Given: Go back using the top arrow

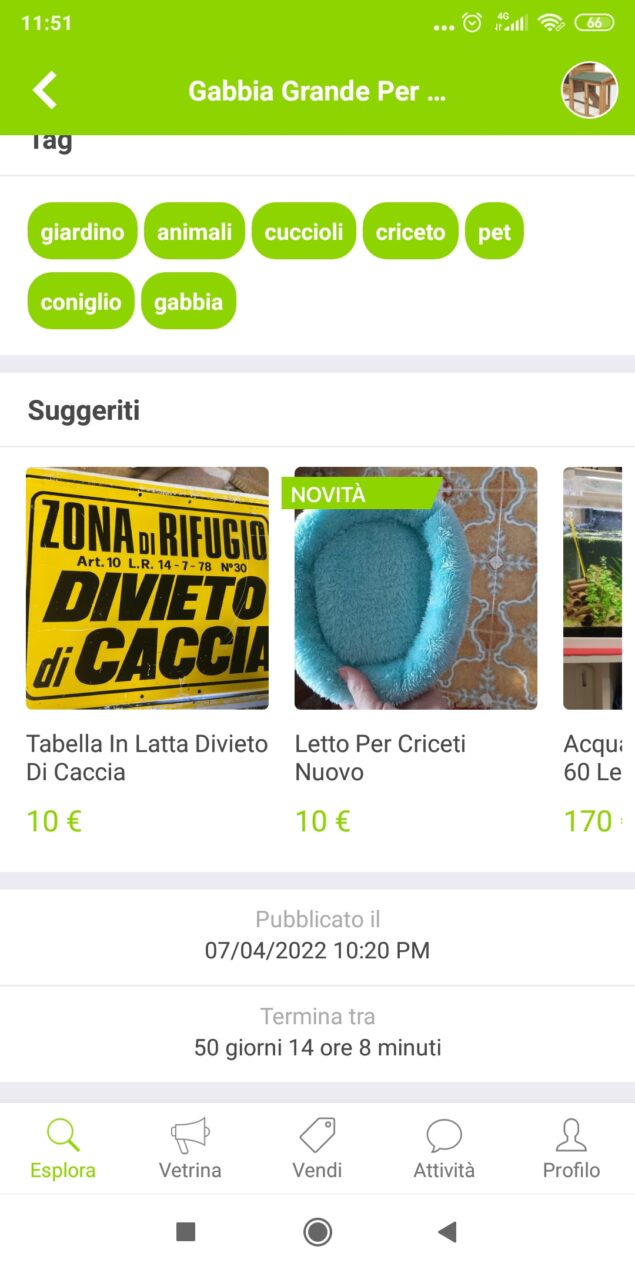Looking at the screenshot, I should (x=45, y=91).
